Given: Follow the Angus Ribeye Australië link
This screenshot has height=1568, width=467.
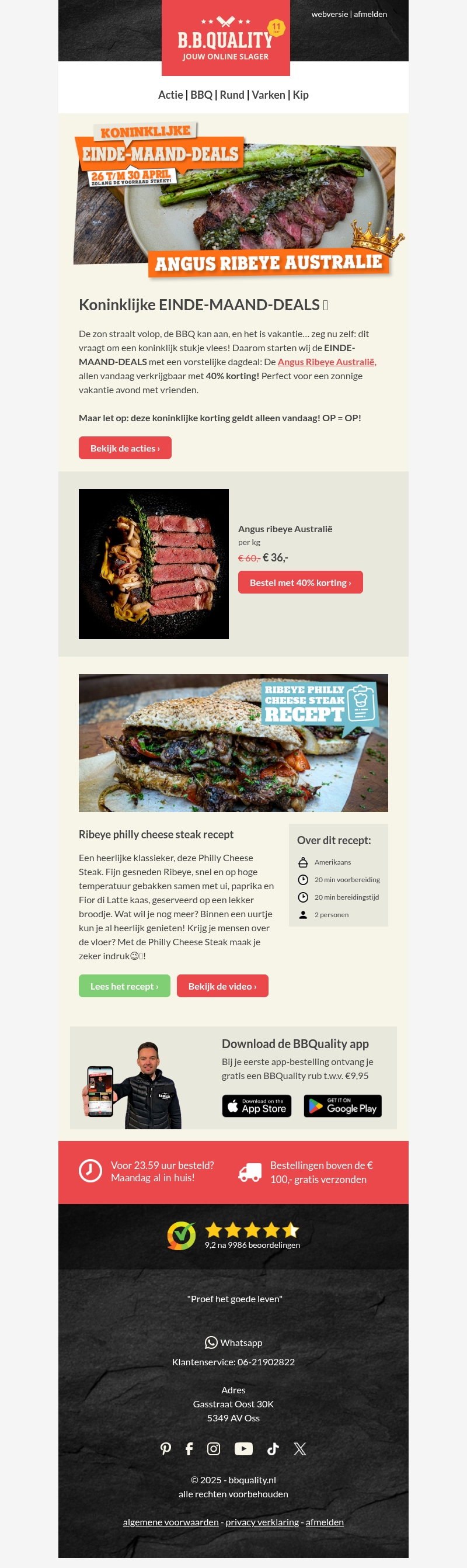Looking at the screenshot, I should pos(326,362).
